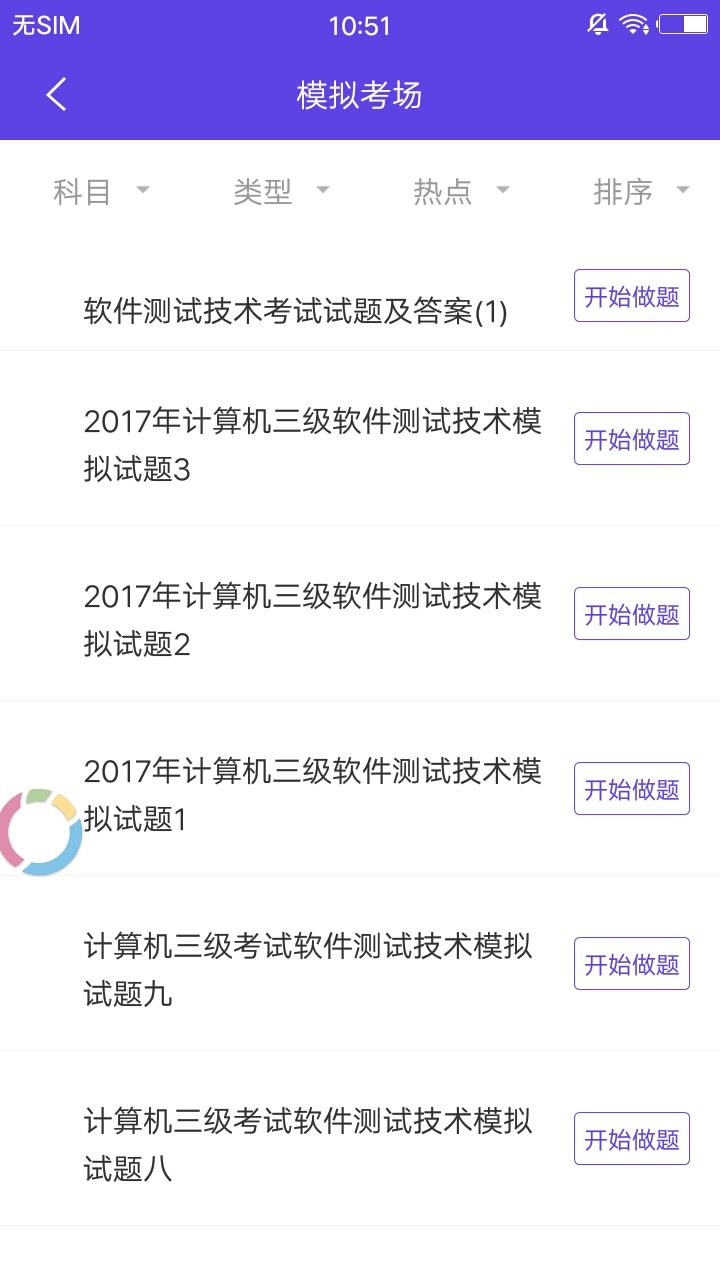Begin 2017年模拟试题2 via its 开始做题 button
Screen dimensions: 720x1280
point(632,614)
